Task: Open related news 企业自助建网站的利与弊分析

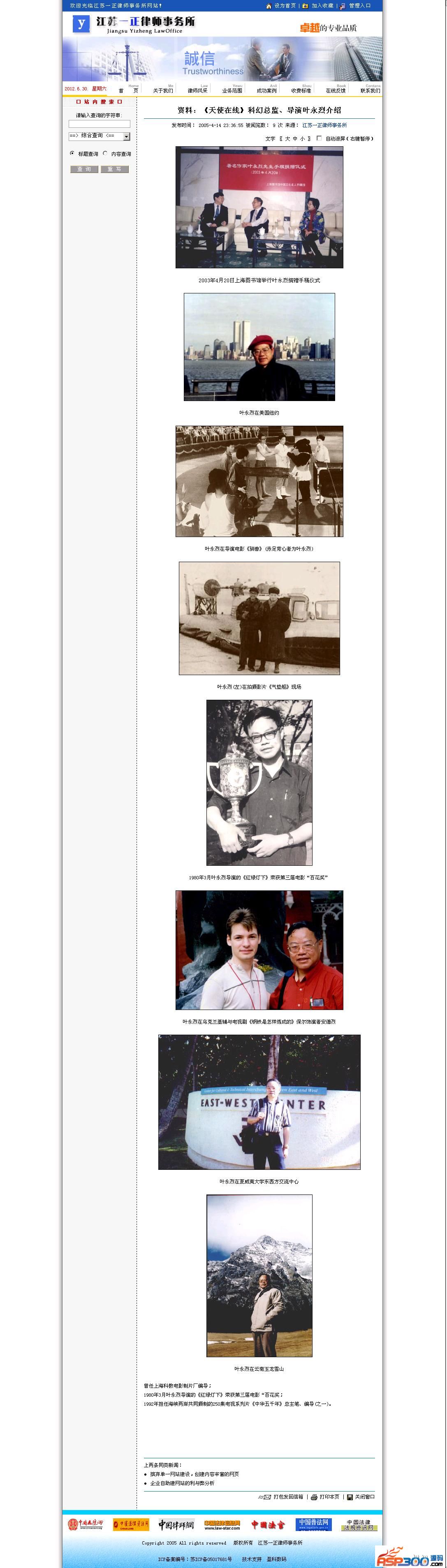Action: (182, 1483)
